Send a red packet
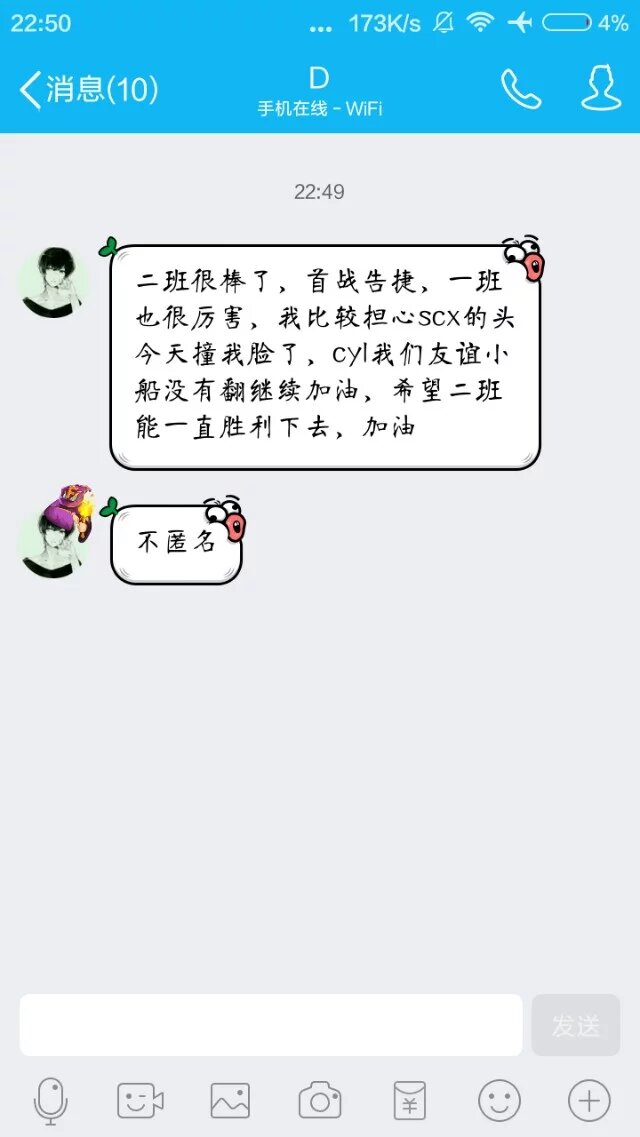Screen dimensions: 640x1137 [x=409, y=1101]
